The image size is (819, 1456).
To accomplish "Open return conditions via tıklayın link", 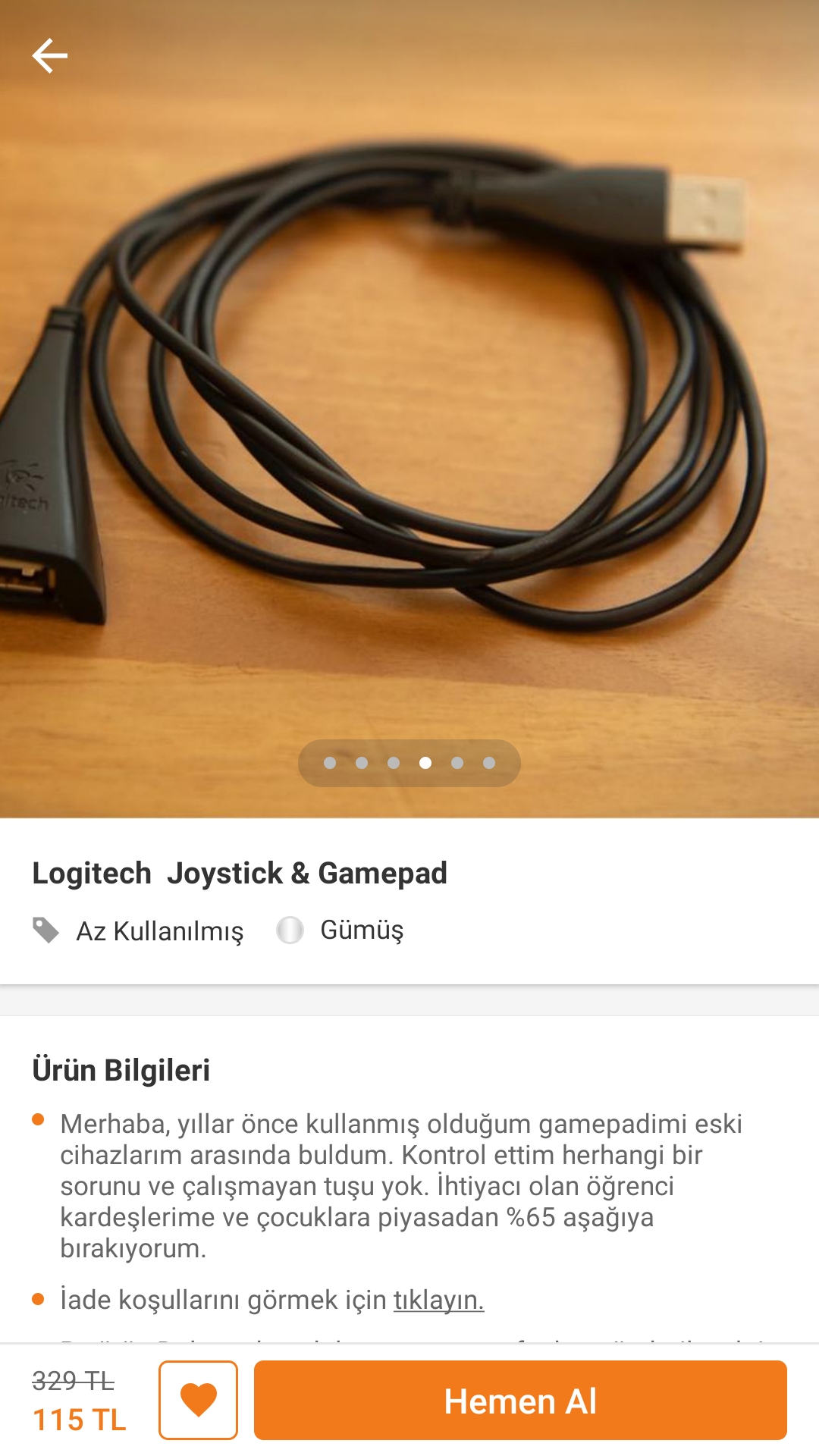I will pyautogui.click(x=438, y=1300).
